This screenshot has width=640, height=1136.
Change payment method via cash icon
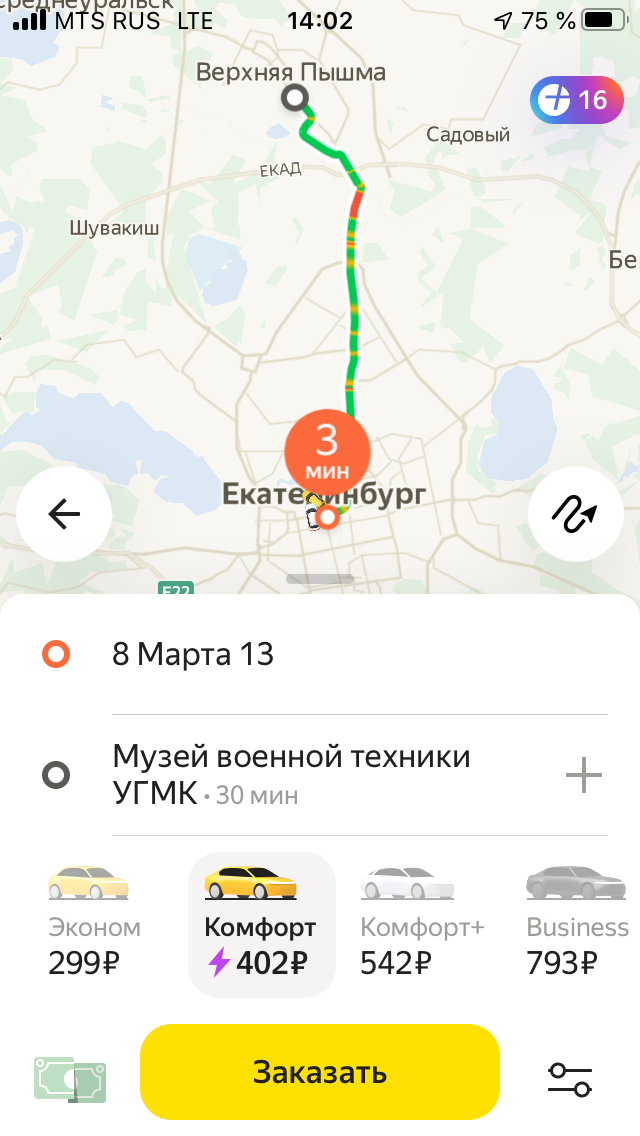70,1078
